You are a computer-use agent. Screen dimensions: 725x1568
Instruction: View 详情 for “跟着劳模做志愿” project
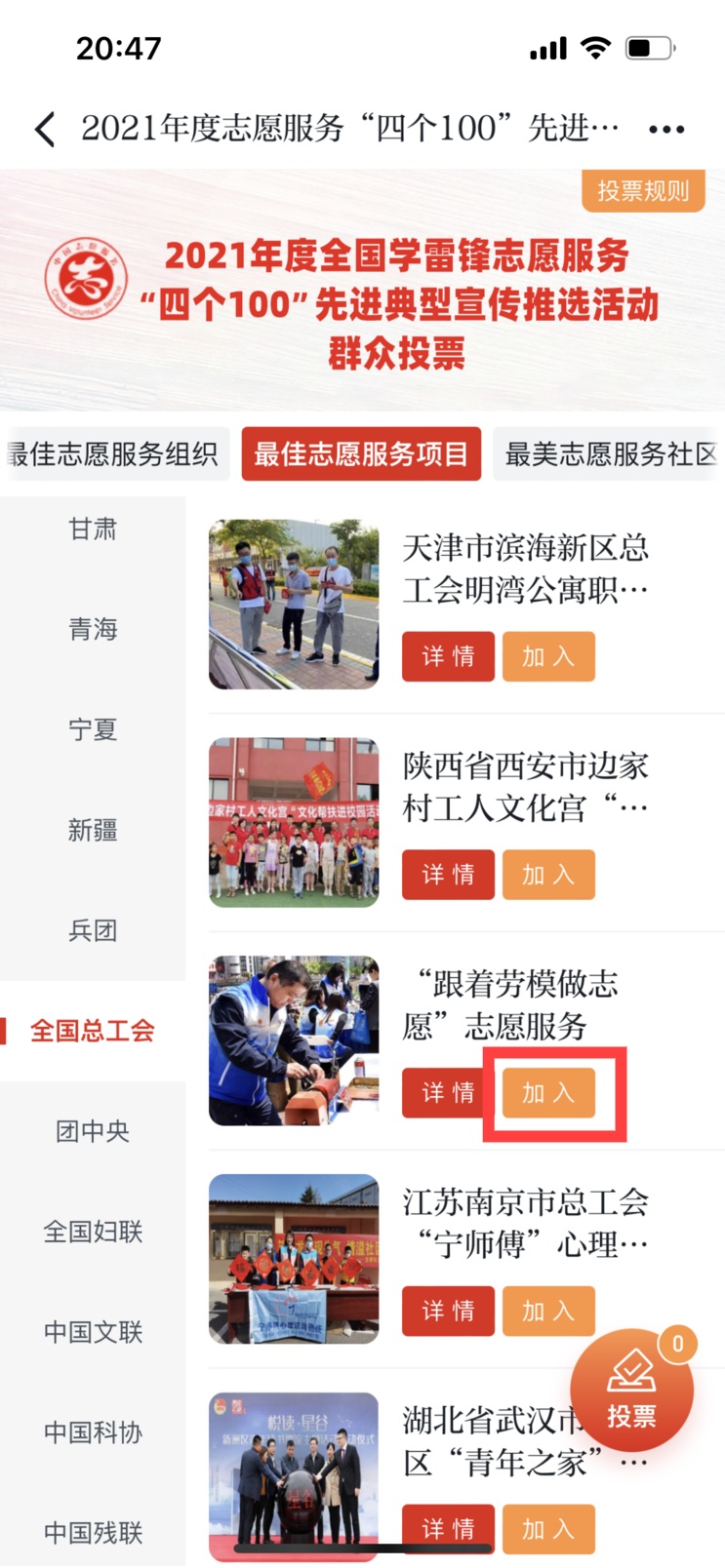click(x=448, y=1093)
